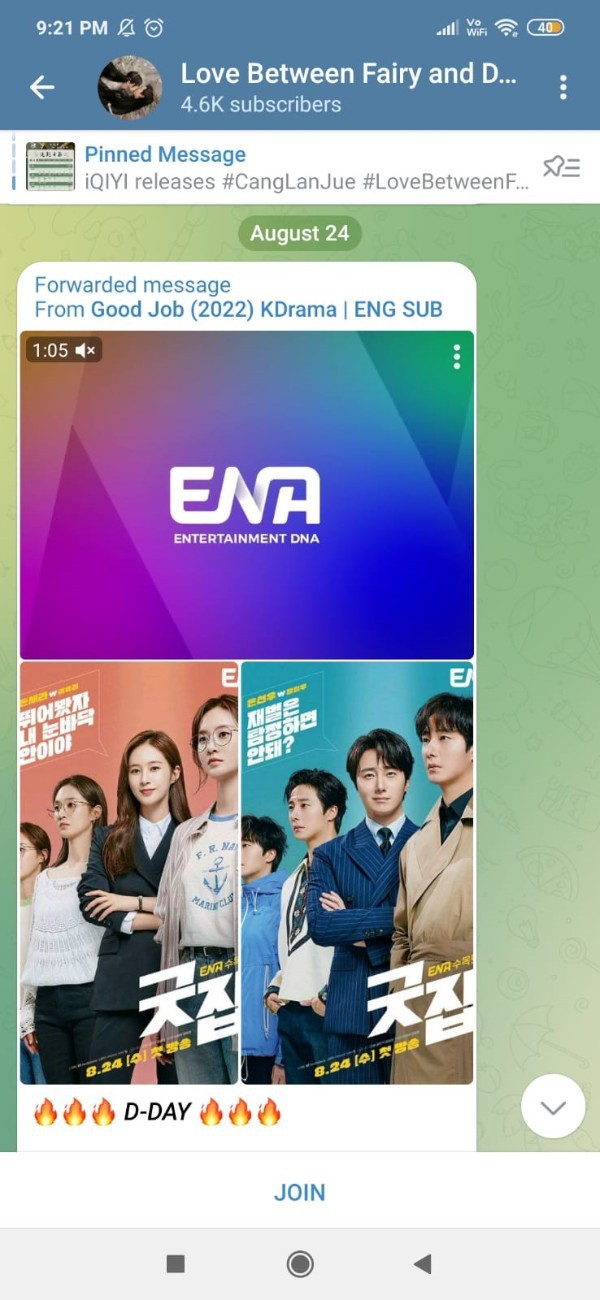The width and height of the screenshot is (600, 1300).
Task: Open the video's three-dot options
Action: [456, 357]
